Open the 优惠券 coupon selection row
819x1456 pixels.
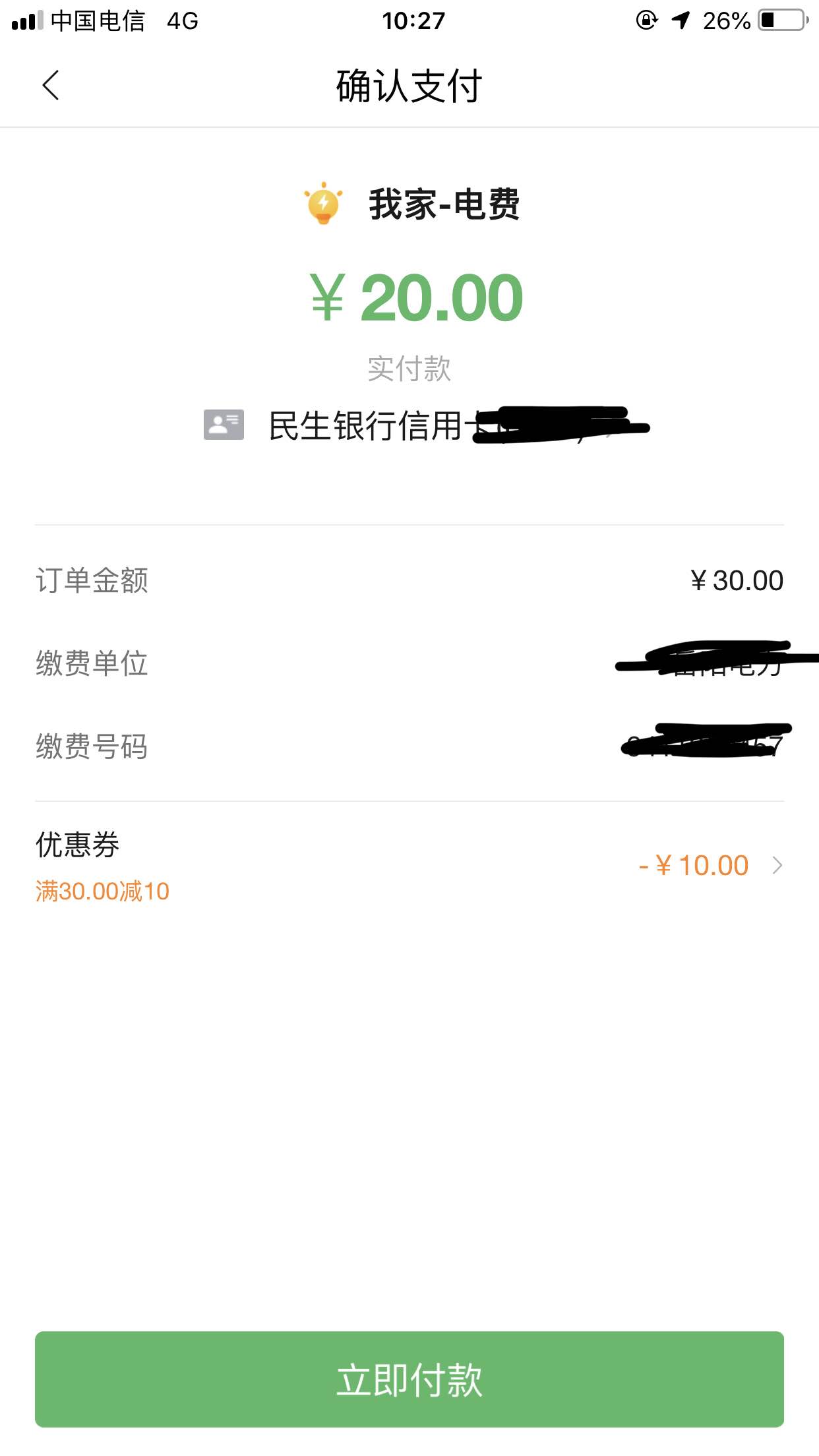click(x=409, y=865)
